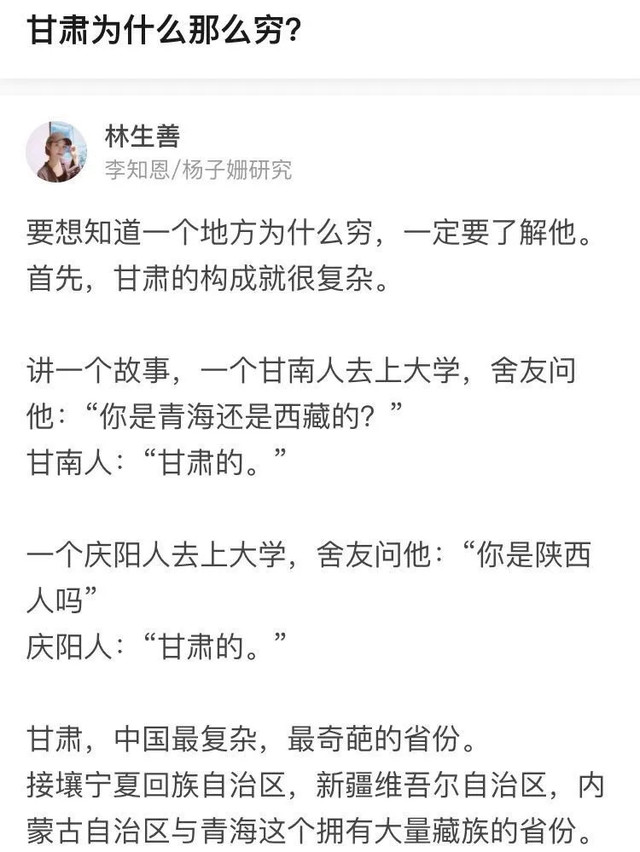Open the question 甘肃为什么那么穷?

click(x=165, y=32)
